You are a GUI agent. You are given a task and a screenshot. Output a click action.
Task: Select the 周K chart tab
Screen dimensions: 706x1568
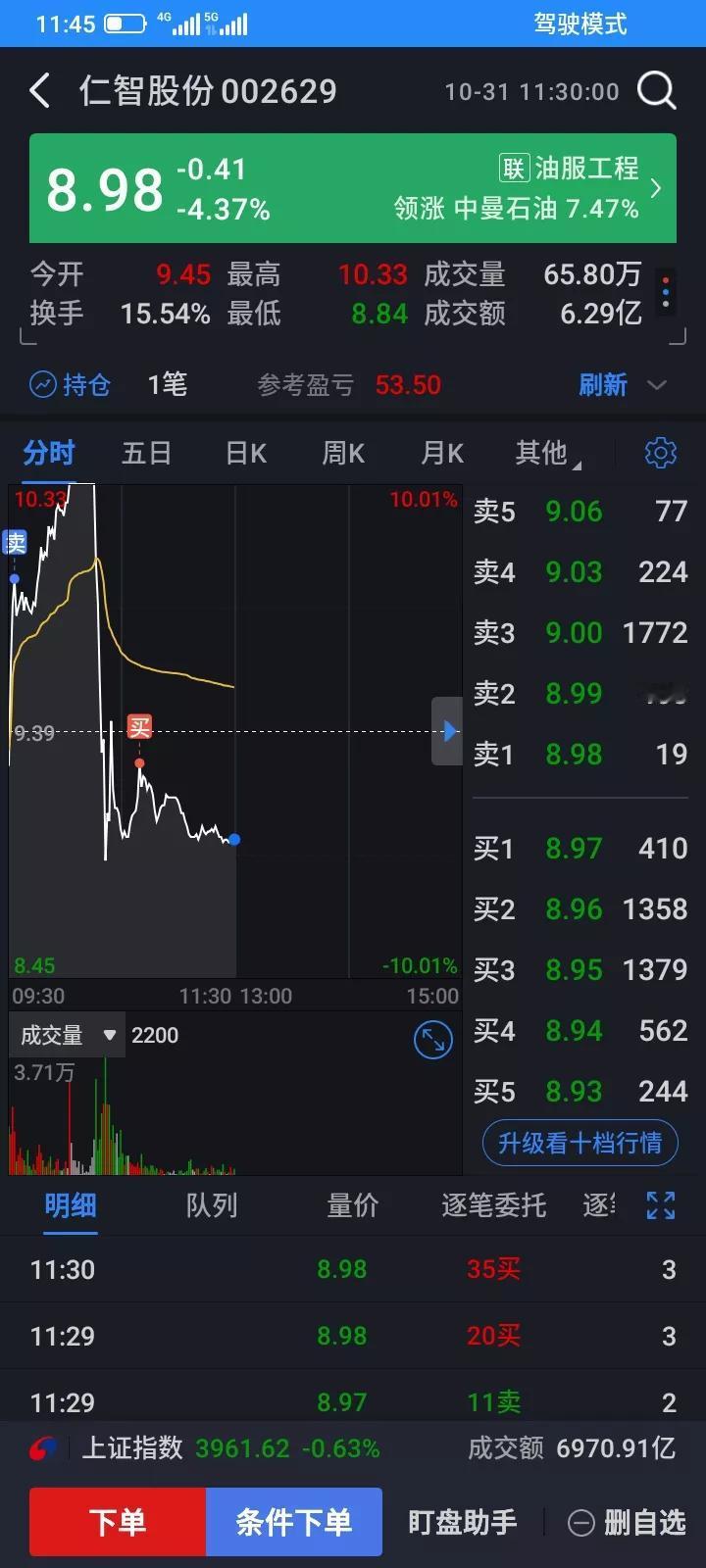pos(343,453)
